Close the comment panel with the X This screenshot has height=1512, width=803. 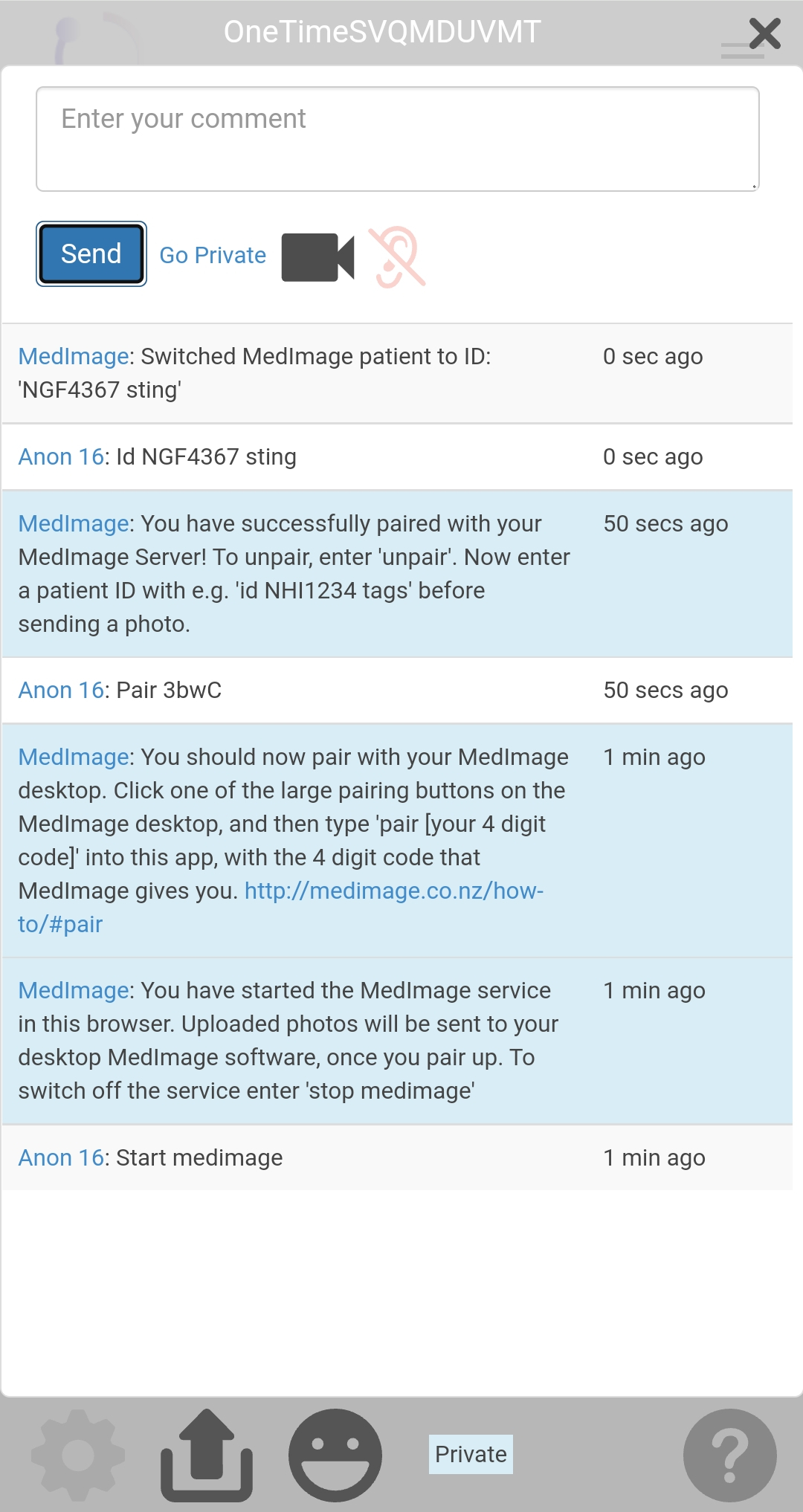pos(764,33)
